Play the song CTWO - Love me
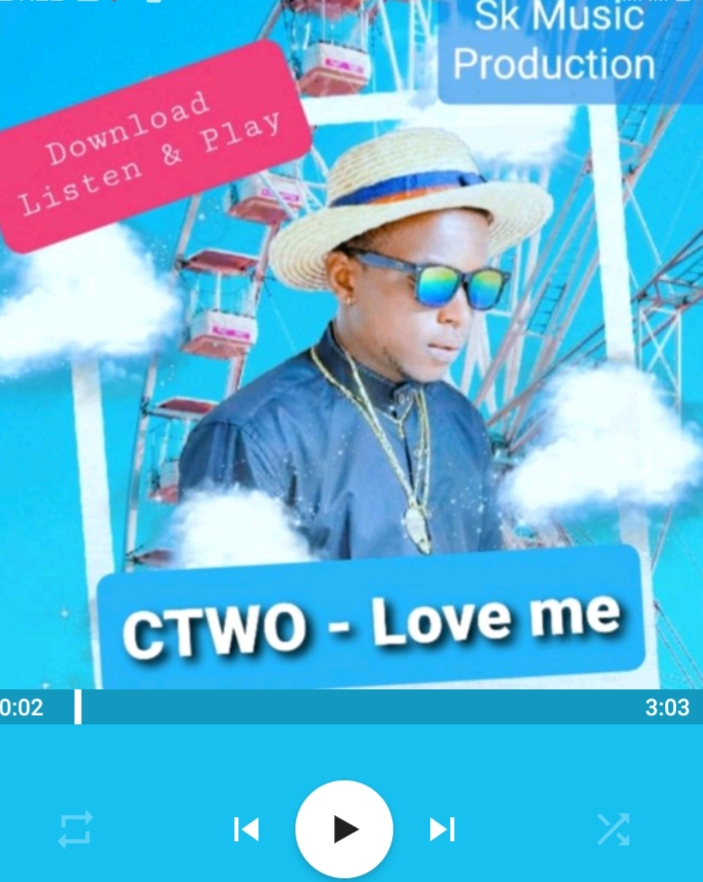Screen dimensions: 703x882 [x=344, y=829]
